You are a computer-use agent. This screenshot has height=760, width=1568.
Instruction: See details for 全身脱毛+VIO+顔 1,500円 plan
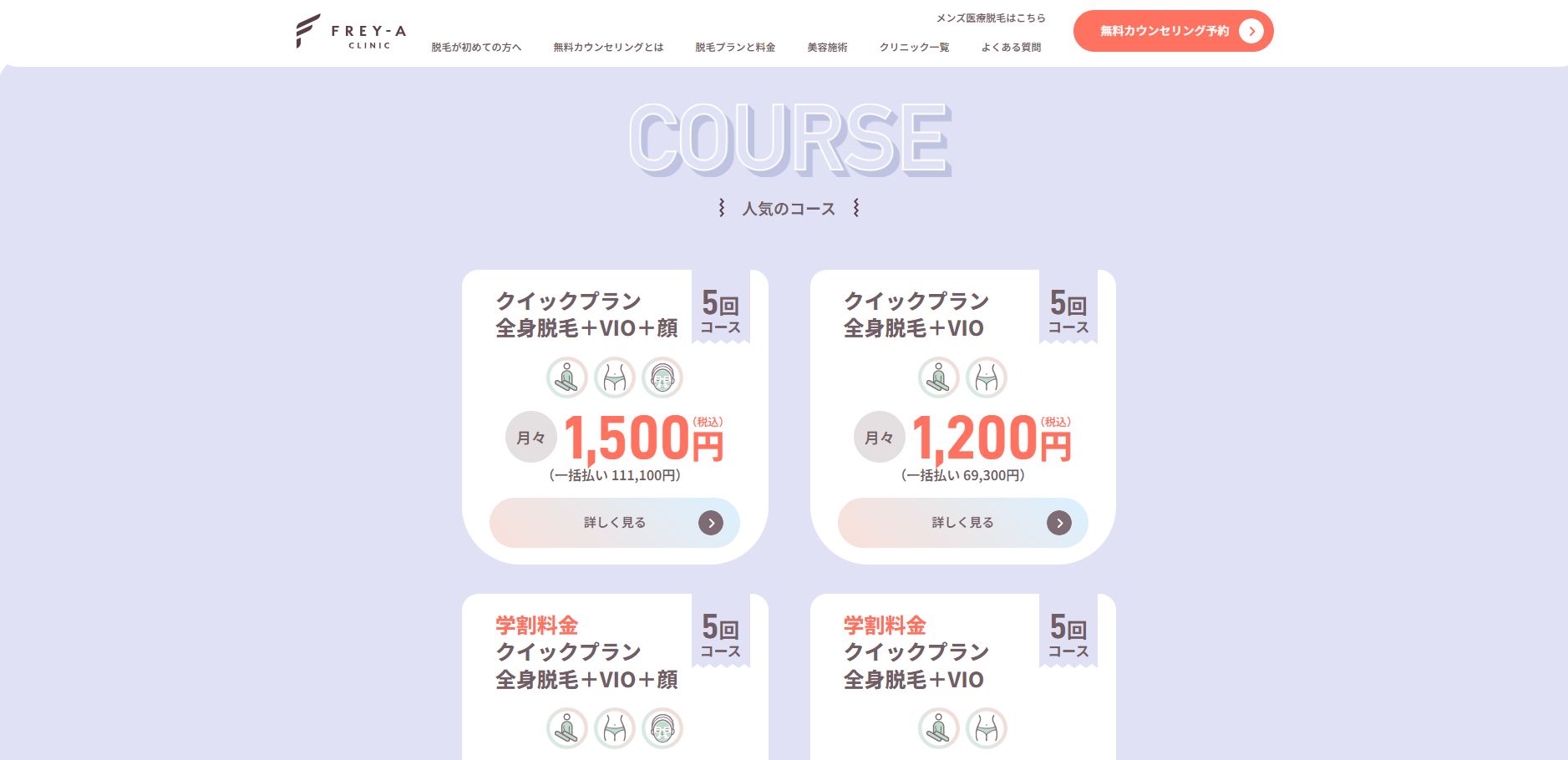(615, 523)
